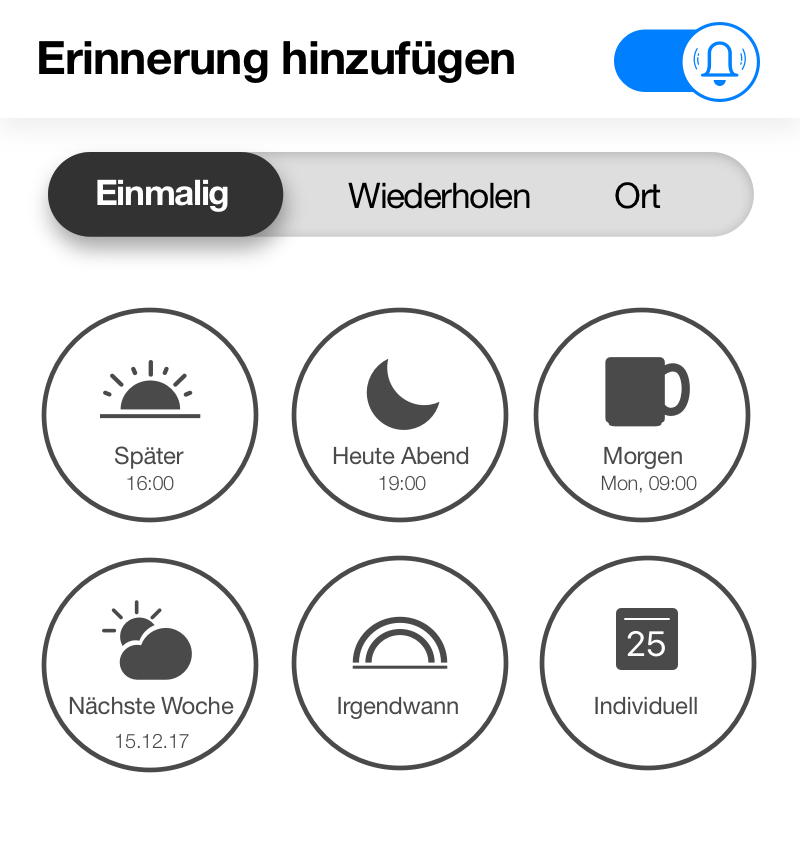Schedule reminder for "Heute Abend" at 19:00
The height and width of the screenshot is (856, 800).
(x=400, y=415)
